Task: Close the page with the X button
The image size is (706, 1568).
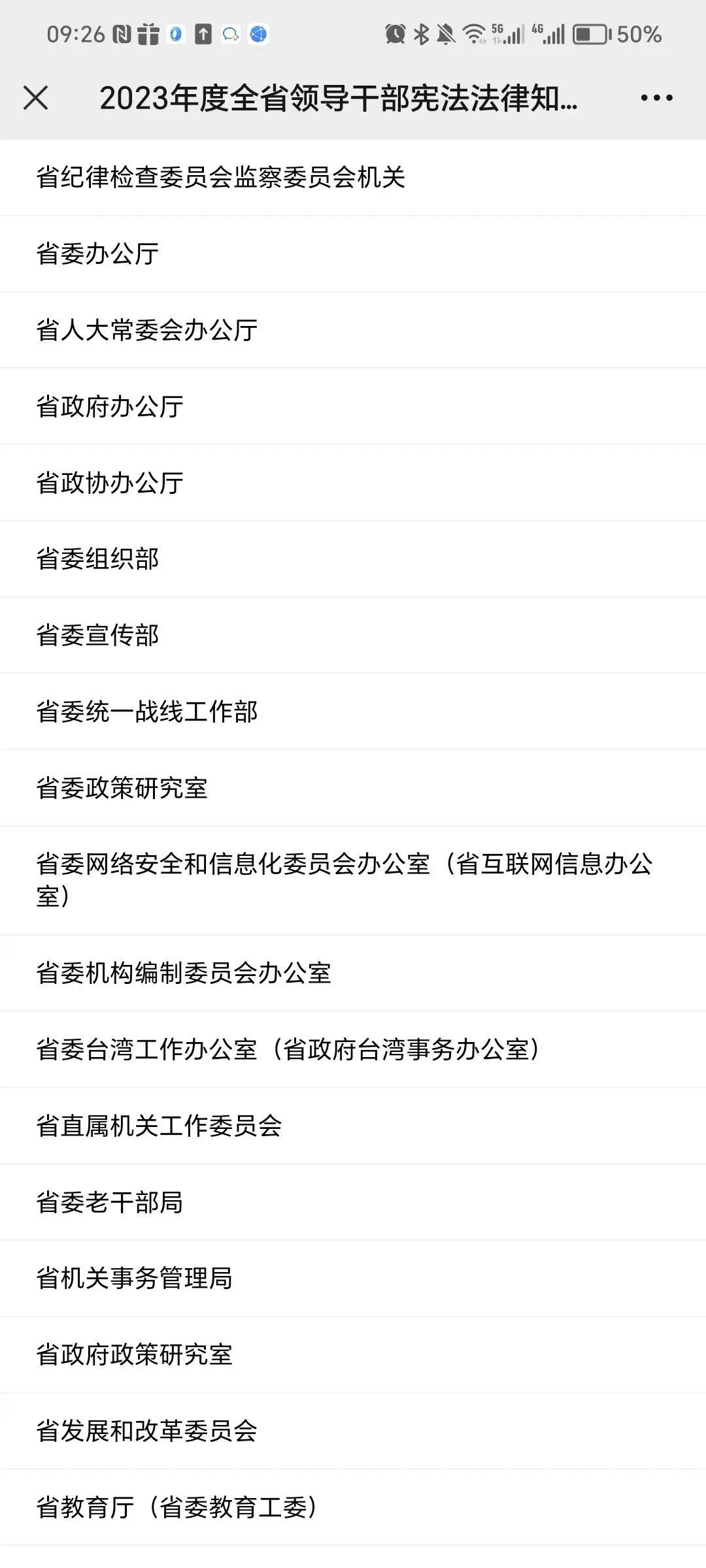Action: 35,98
